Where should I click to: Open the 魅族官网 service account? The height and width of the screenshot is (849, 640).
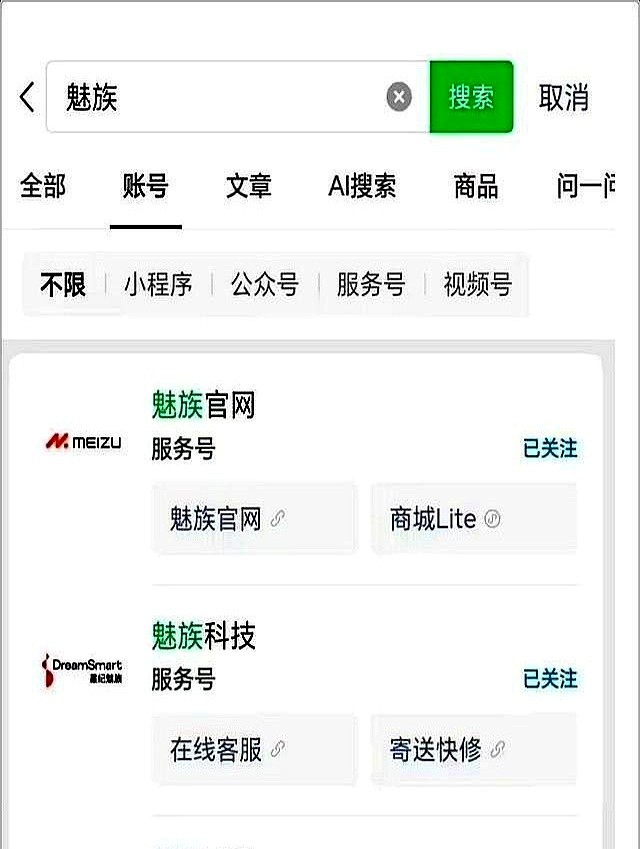(x=204, y=405)
